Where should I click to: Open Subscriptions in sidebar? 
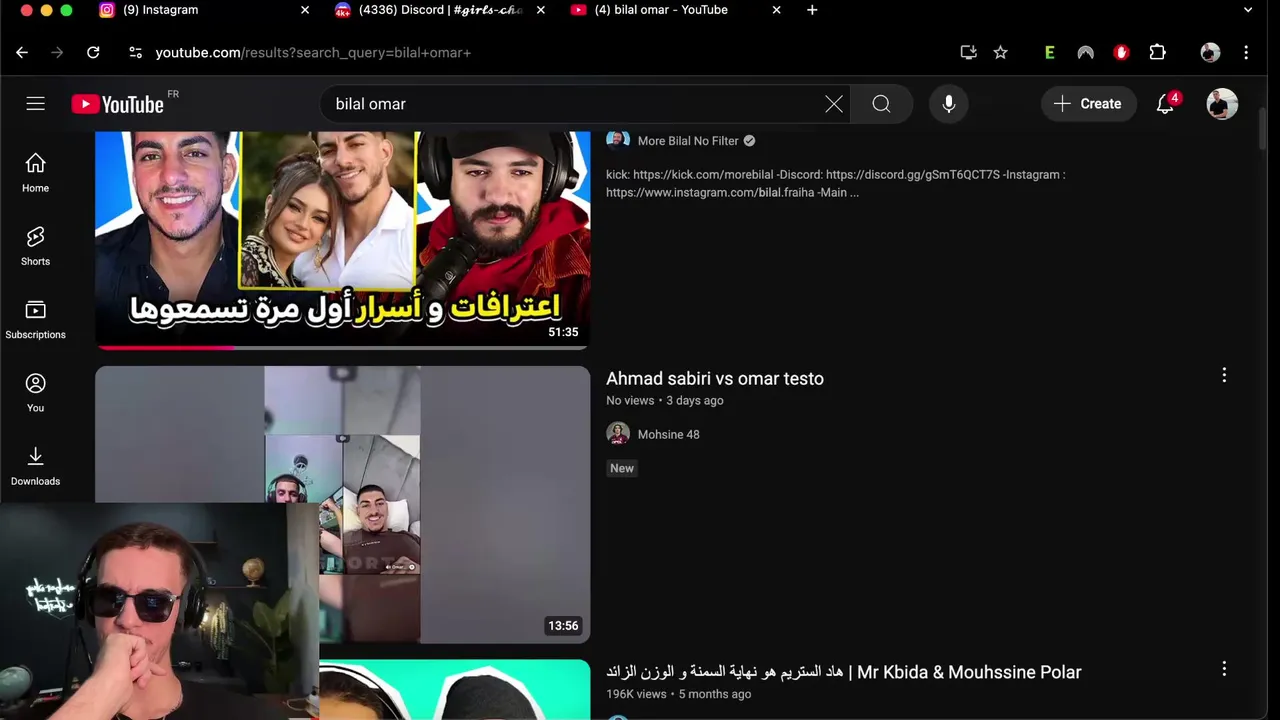tap(35, 319)
